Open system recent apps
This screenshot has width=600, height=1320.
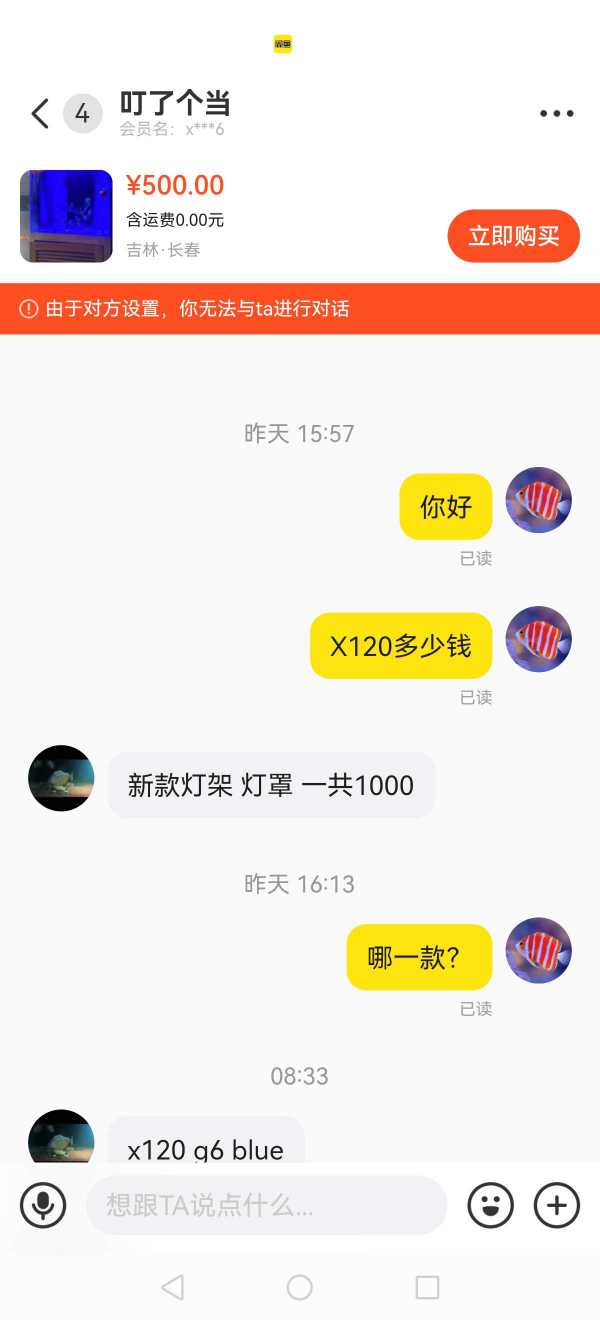click(x=427, y=1287)
